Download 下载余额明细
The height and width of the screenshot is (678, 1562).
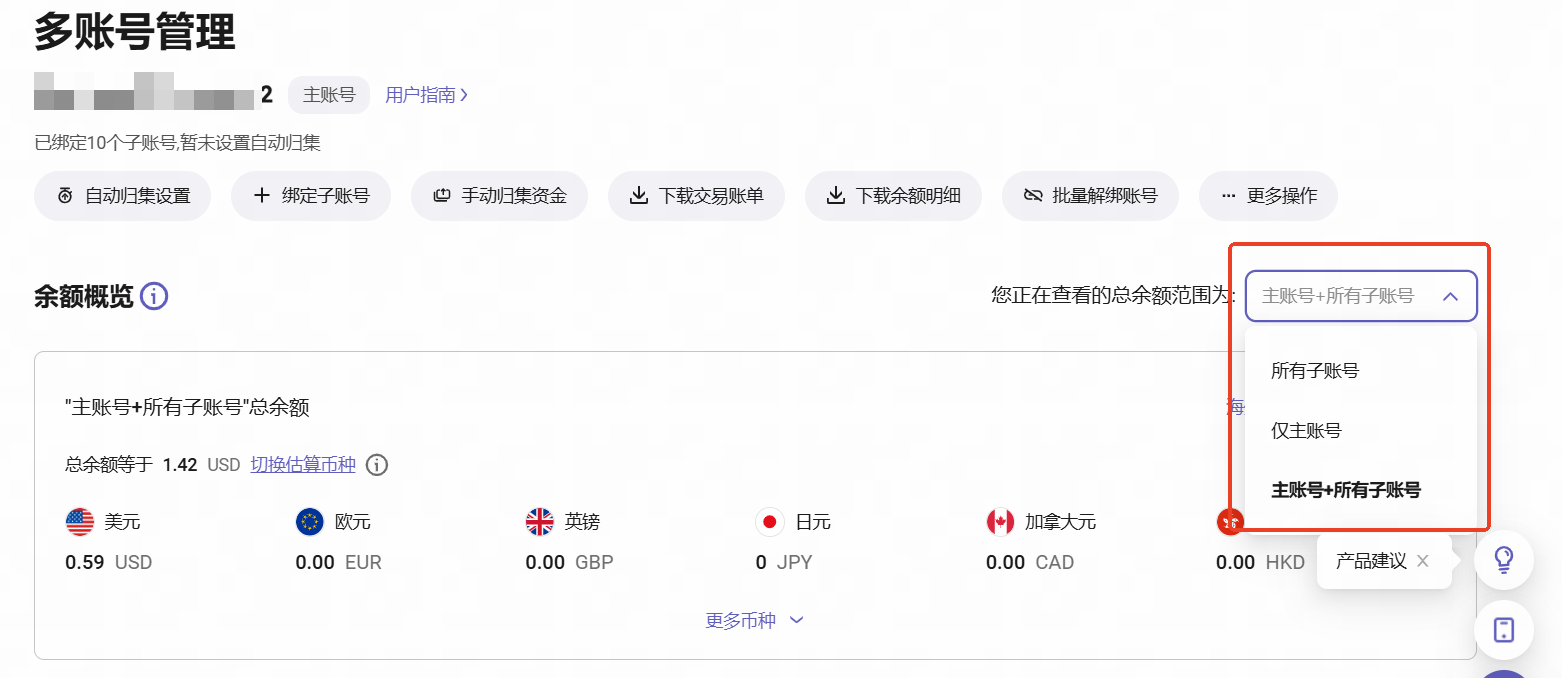(x=893, y=196)
